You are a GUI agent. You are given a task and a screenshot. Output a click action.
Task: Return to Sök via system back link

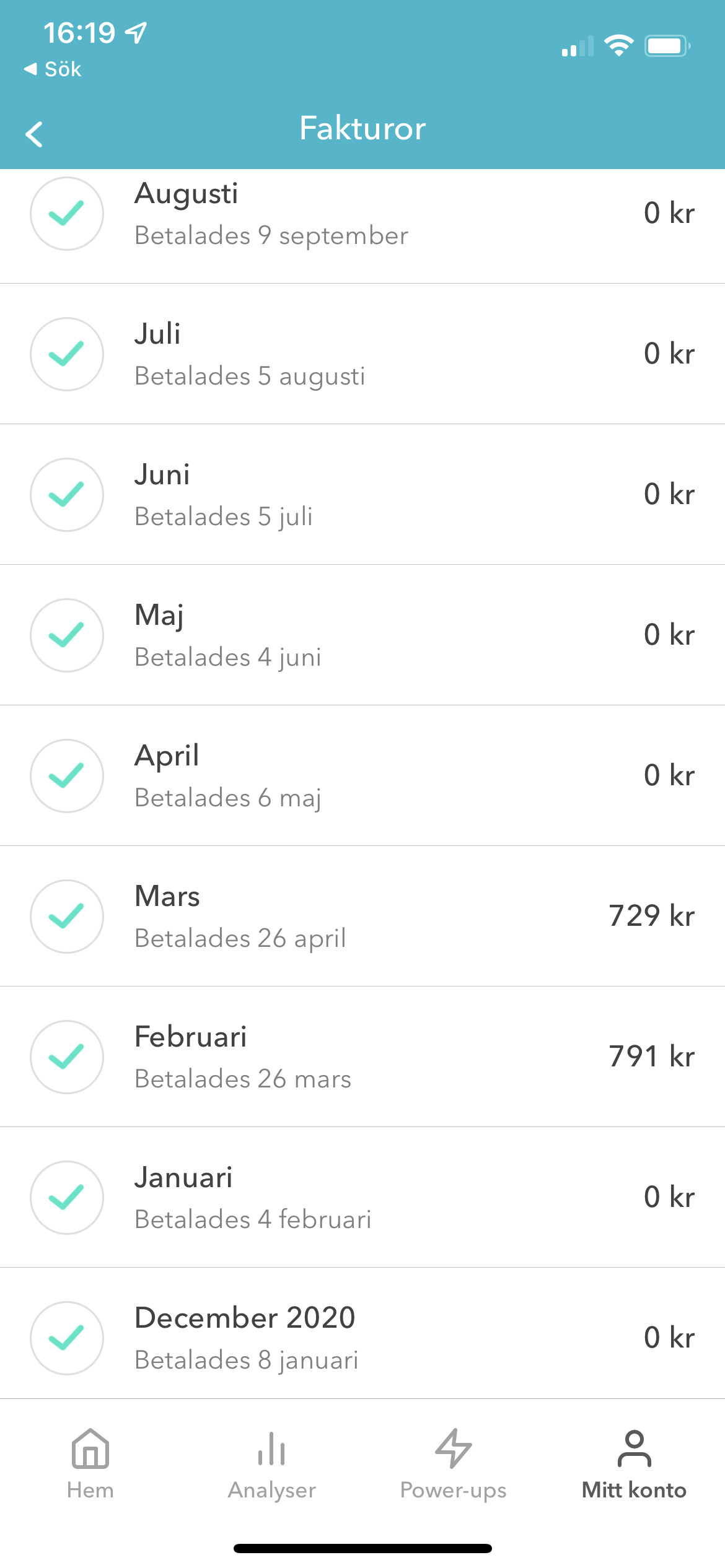click(x=53, y=69)
